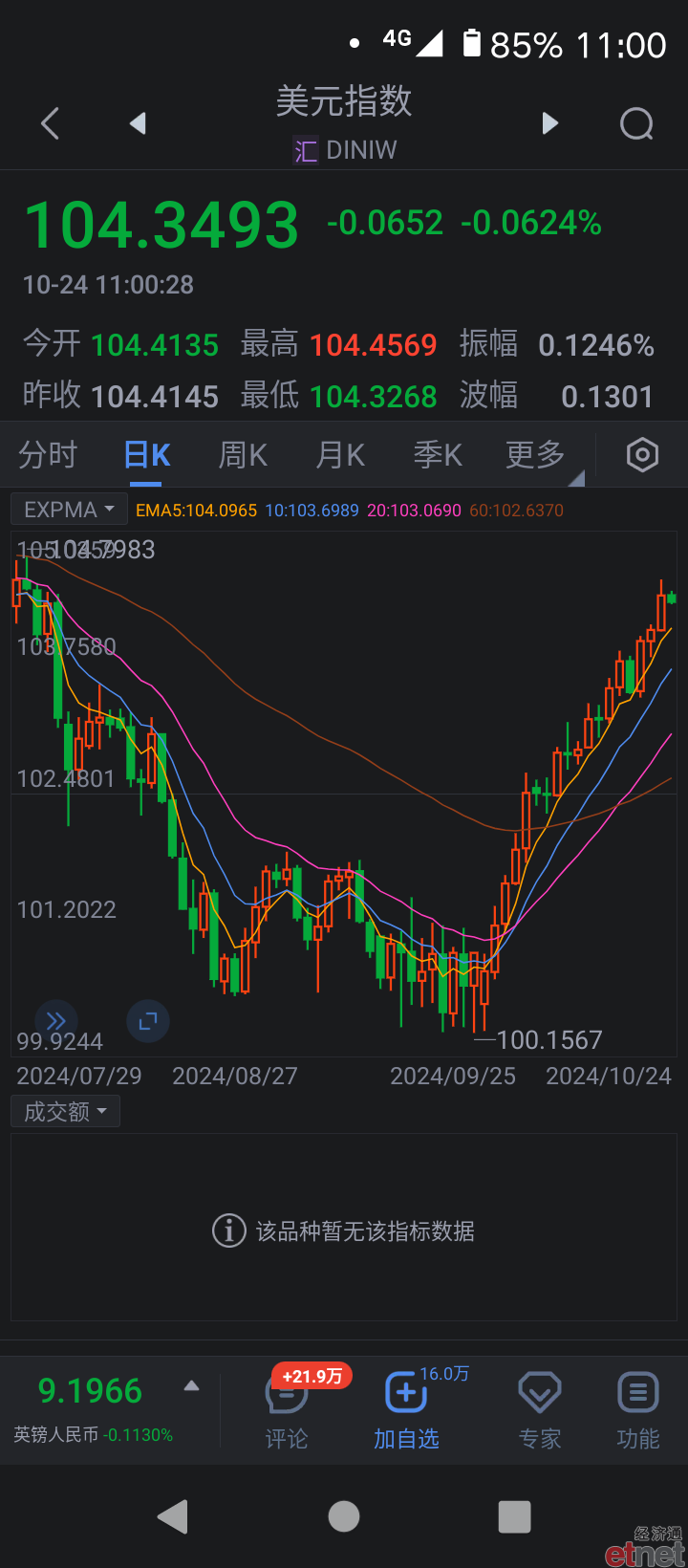The width and height of the screenshot is (688, 1568).
Task: Switch to the 季K tab
Action: click(x=438, y=455)
